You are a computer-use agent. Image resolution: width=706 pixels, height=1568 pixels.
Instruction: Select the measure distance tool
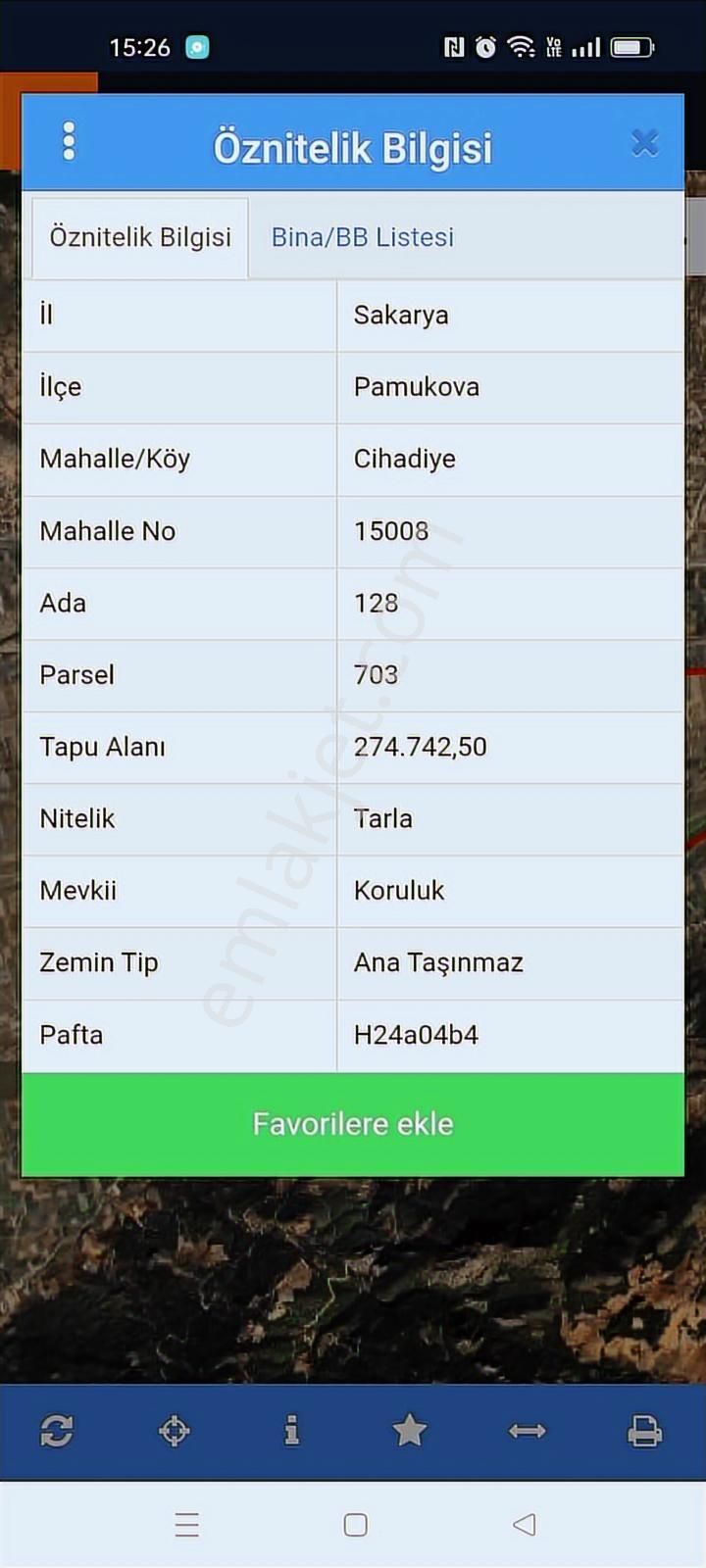[x=527, y=1431]
